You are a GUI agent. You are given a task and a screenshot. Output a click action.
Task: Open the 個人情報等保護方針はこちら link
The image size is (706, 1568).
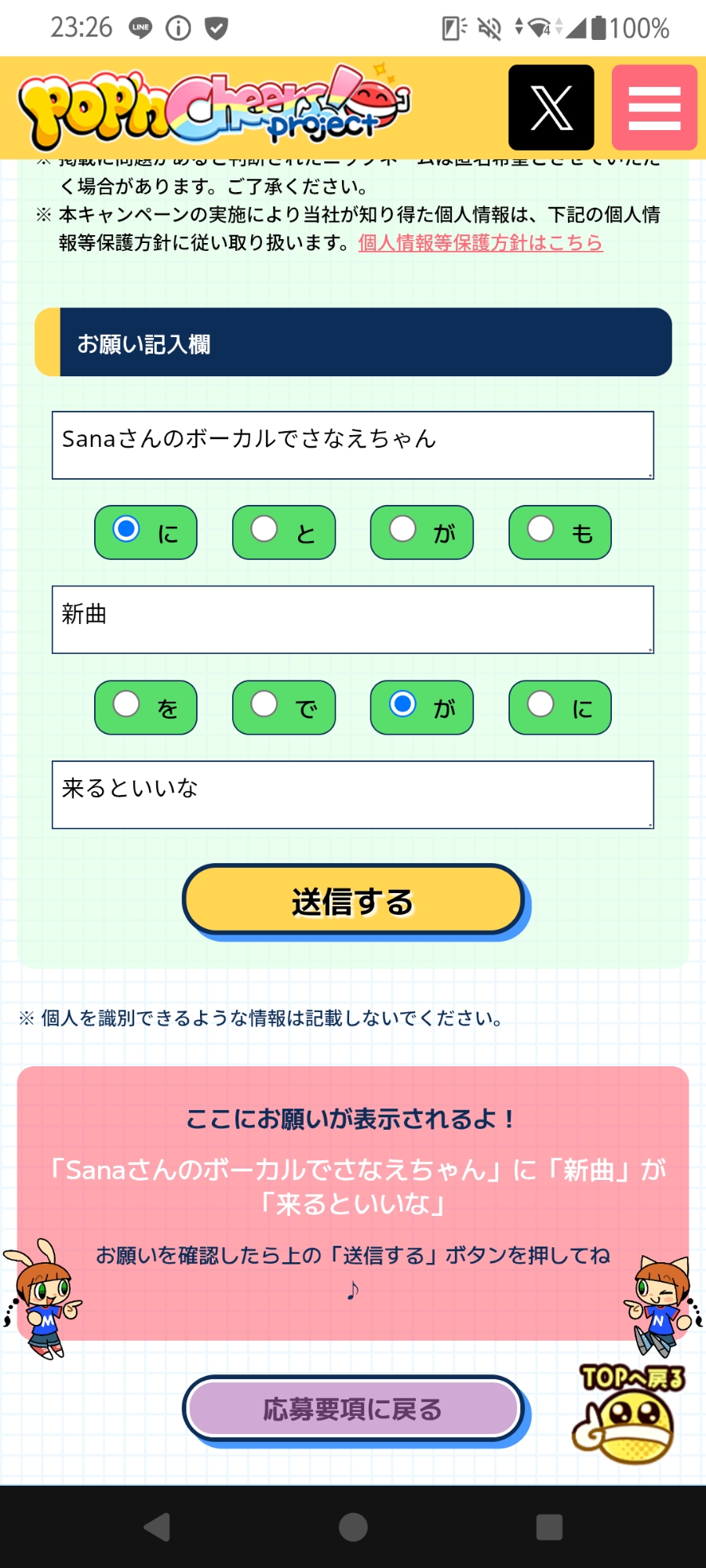[480, 243]
